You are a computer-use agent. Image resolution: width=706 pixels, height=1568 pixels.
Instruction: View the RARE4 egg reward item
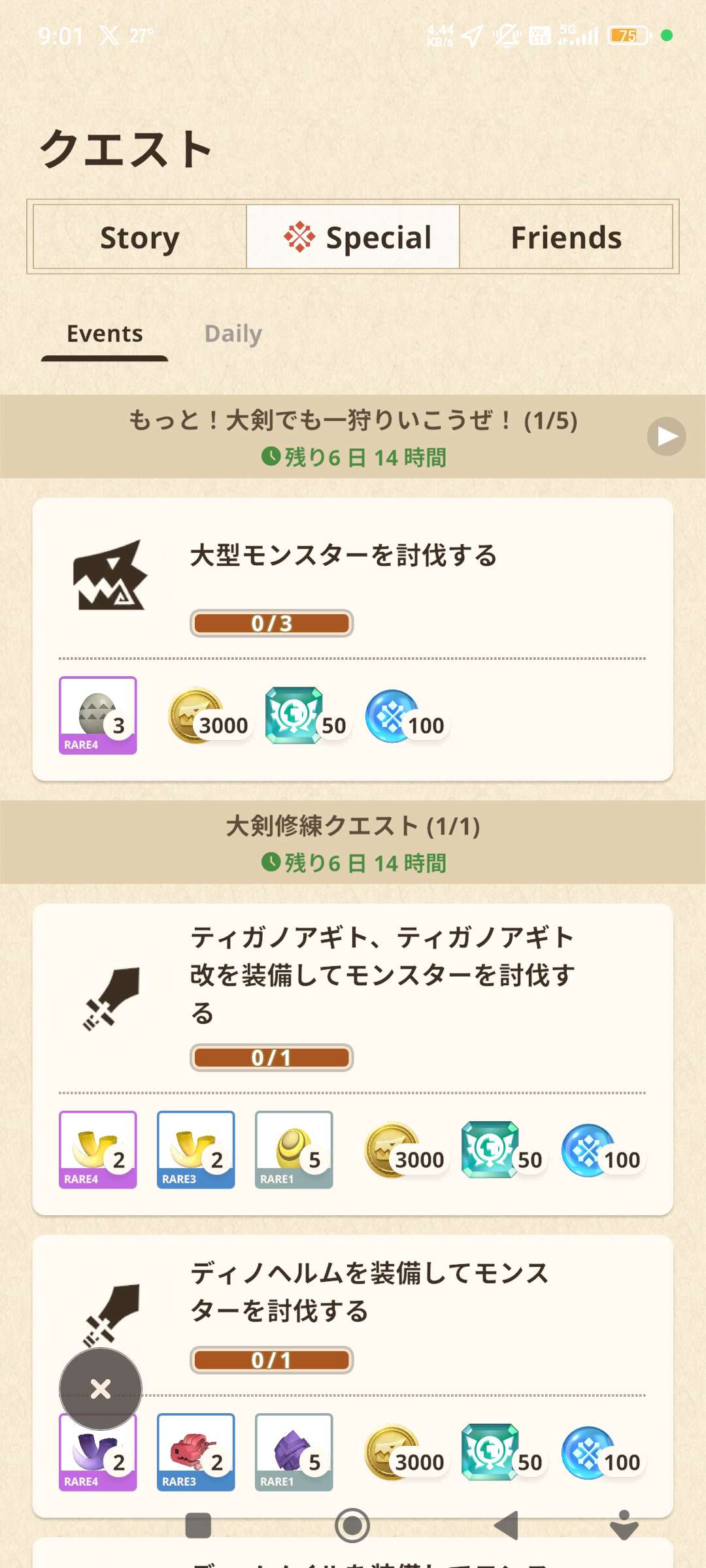click(98, 715)
